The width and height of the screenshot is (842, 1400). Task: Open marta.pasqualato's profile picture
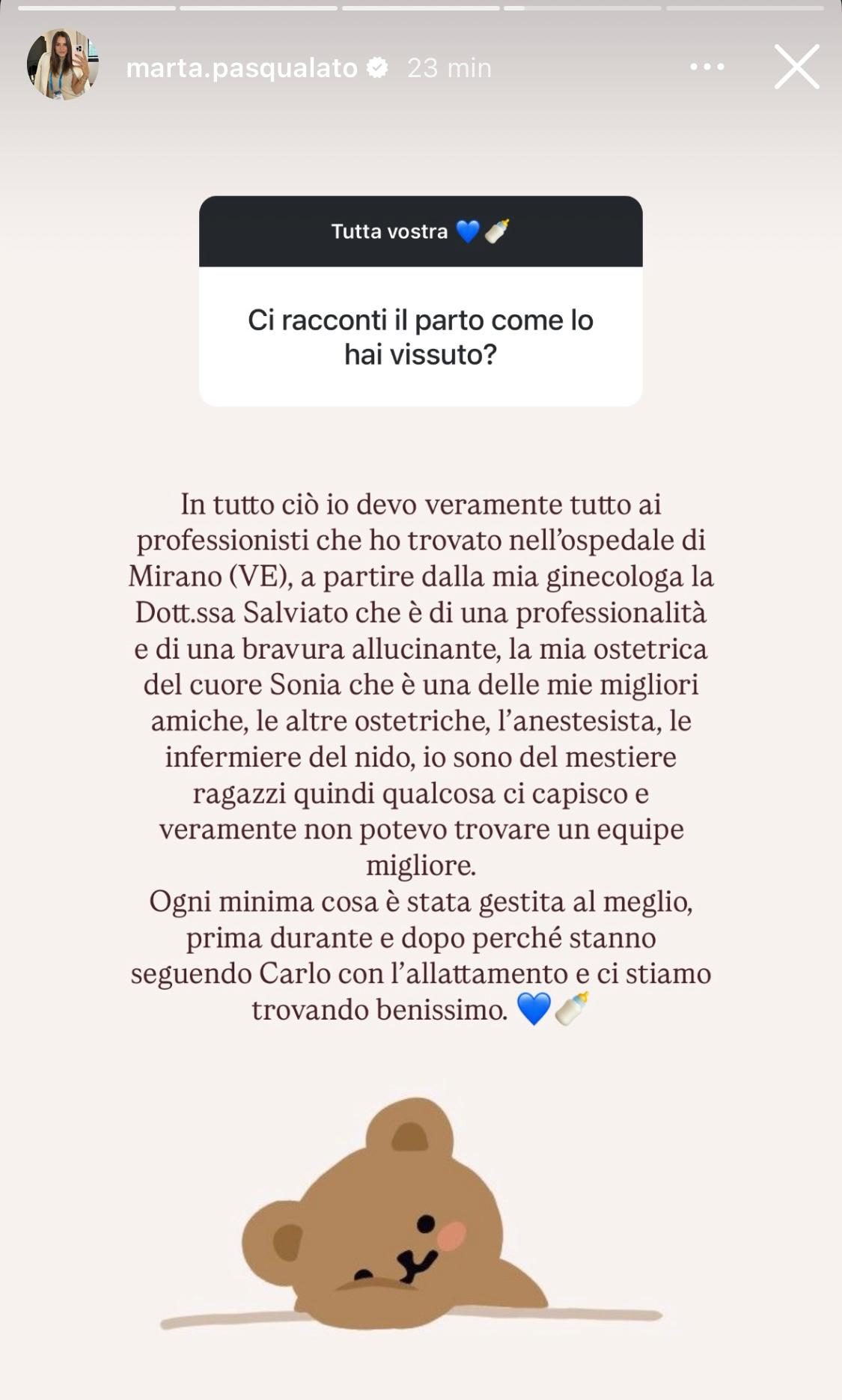[63, 66]
